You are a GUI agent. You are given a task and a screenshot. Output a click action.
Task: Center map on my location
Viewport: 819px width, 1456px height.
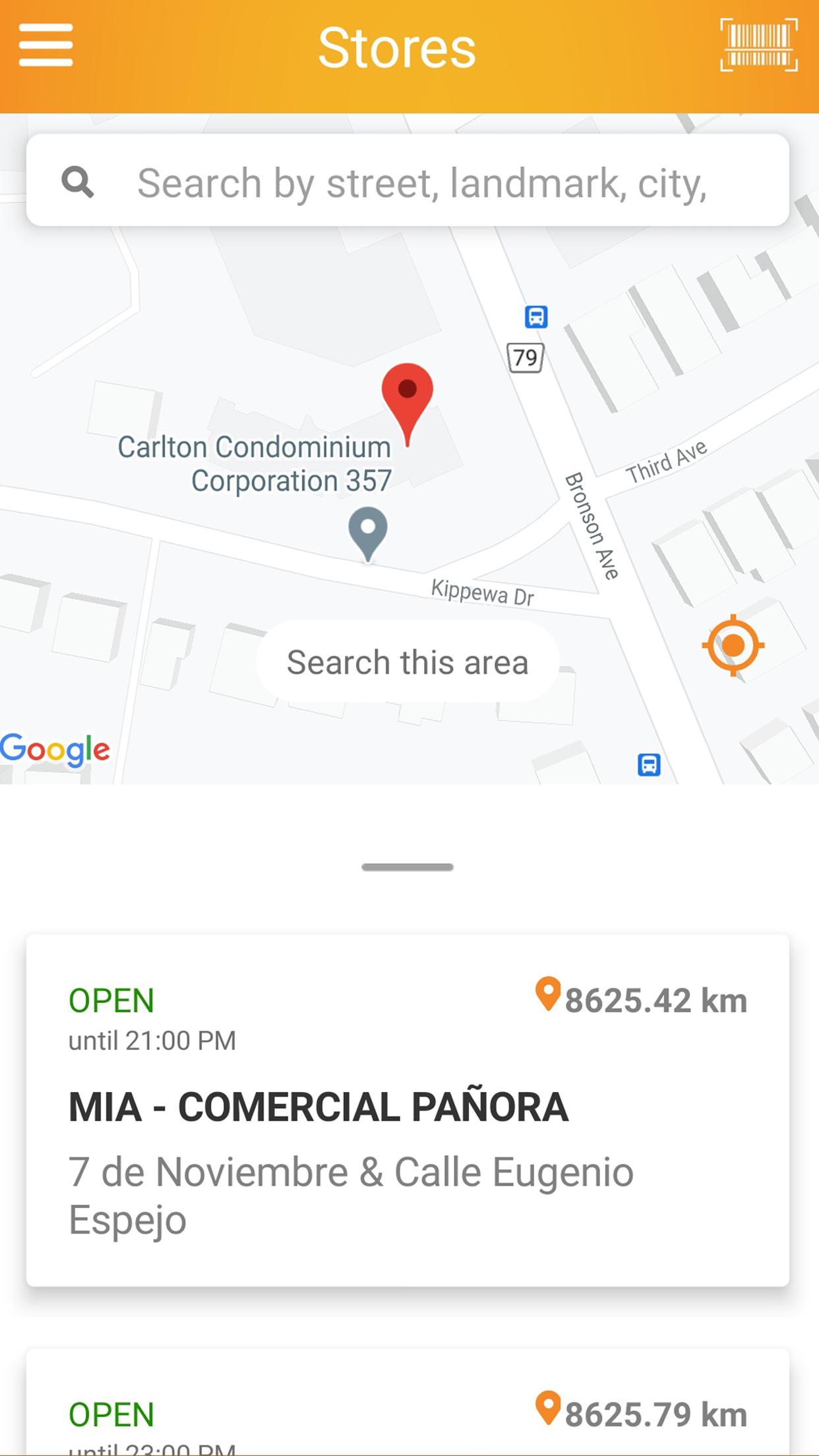pyautogui.click(x=733, y=645)
